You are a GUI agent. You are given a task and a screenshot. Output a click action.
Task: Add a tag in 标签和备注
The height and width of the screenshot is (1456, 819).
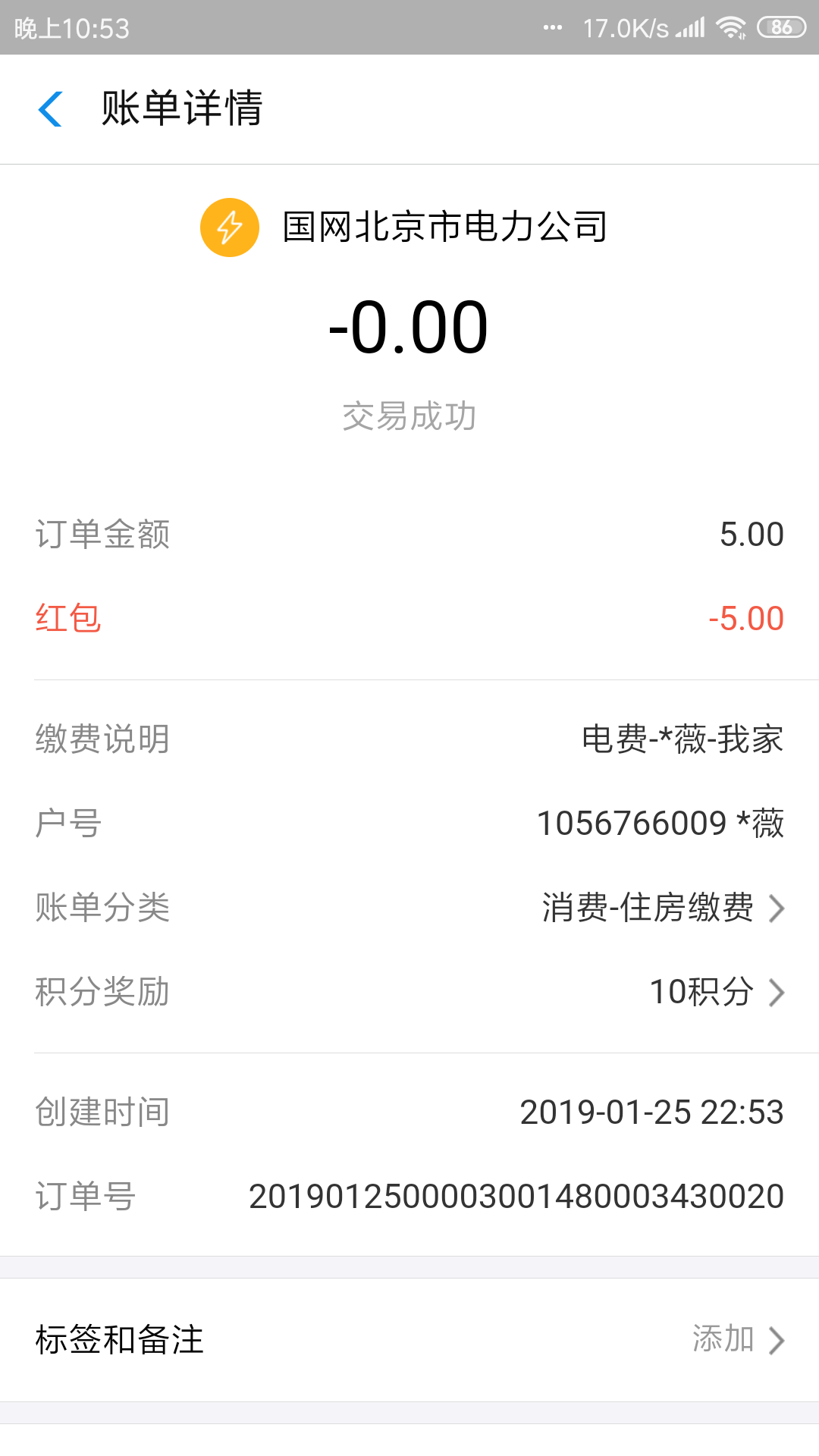click(x=409, y=1340)
